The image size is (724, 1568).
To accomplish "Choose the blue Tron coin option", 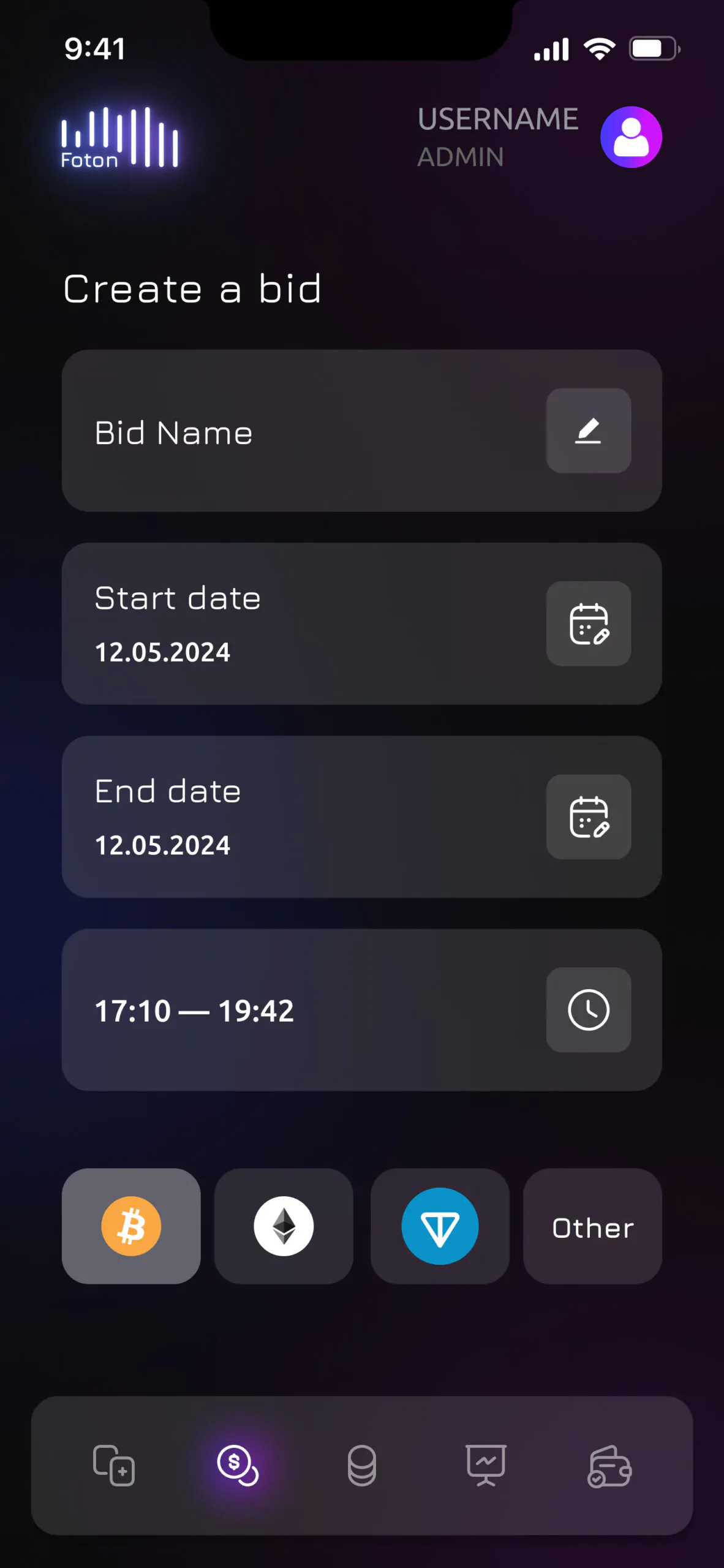I will coord(440,1226).
